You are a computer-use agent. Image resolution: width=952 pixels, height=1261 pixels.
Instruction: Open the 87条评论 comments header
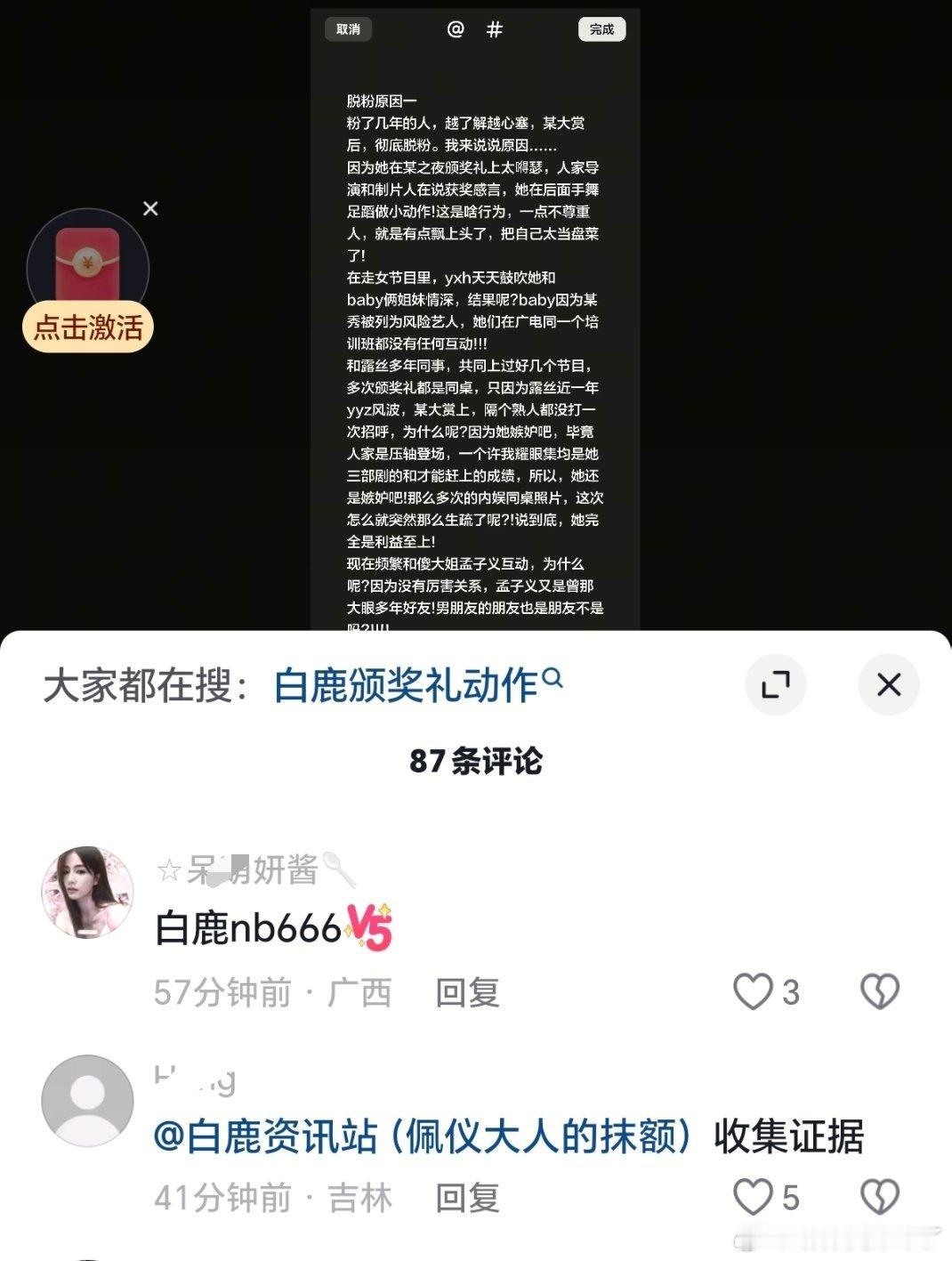pyautogui.click(x=476, y=761)
